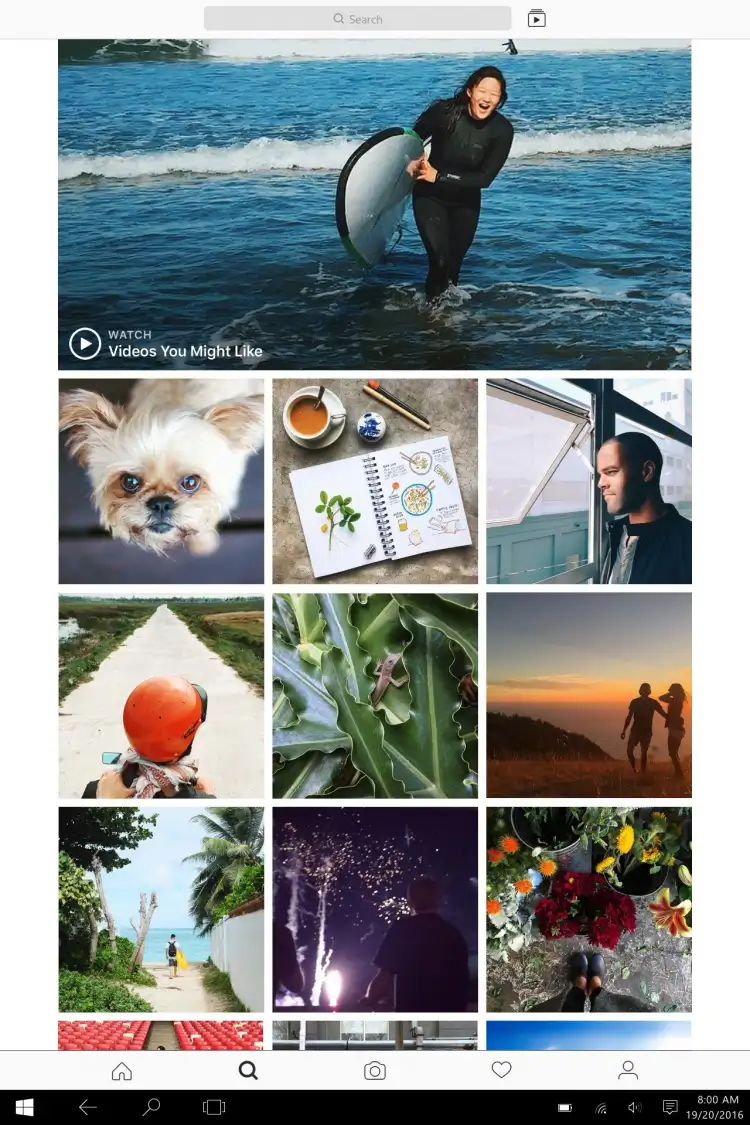
Task: Open the fluffy white dog photo
Action: (x=161, y=481)
